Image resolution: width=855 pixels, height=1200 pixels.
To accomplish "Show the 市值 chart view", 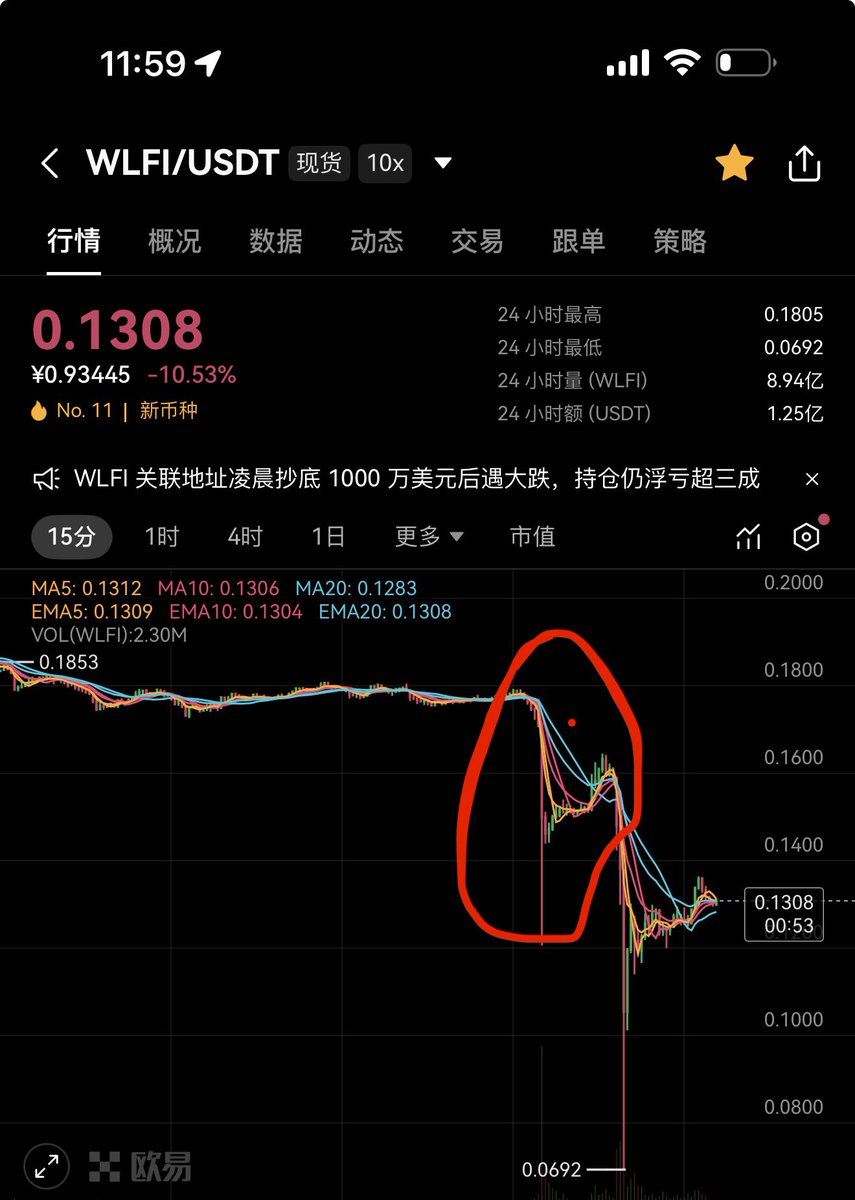I will (532, 537).
